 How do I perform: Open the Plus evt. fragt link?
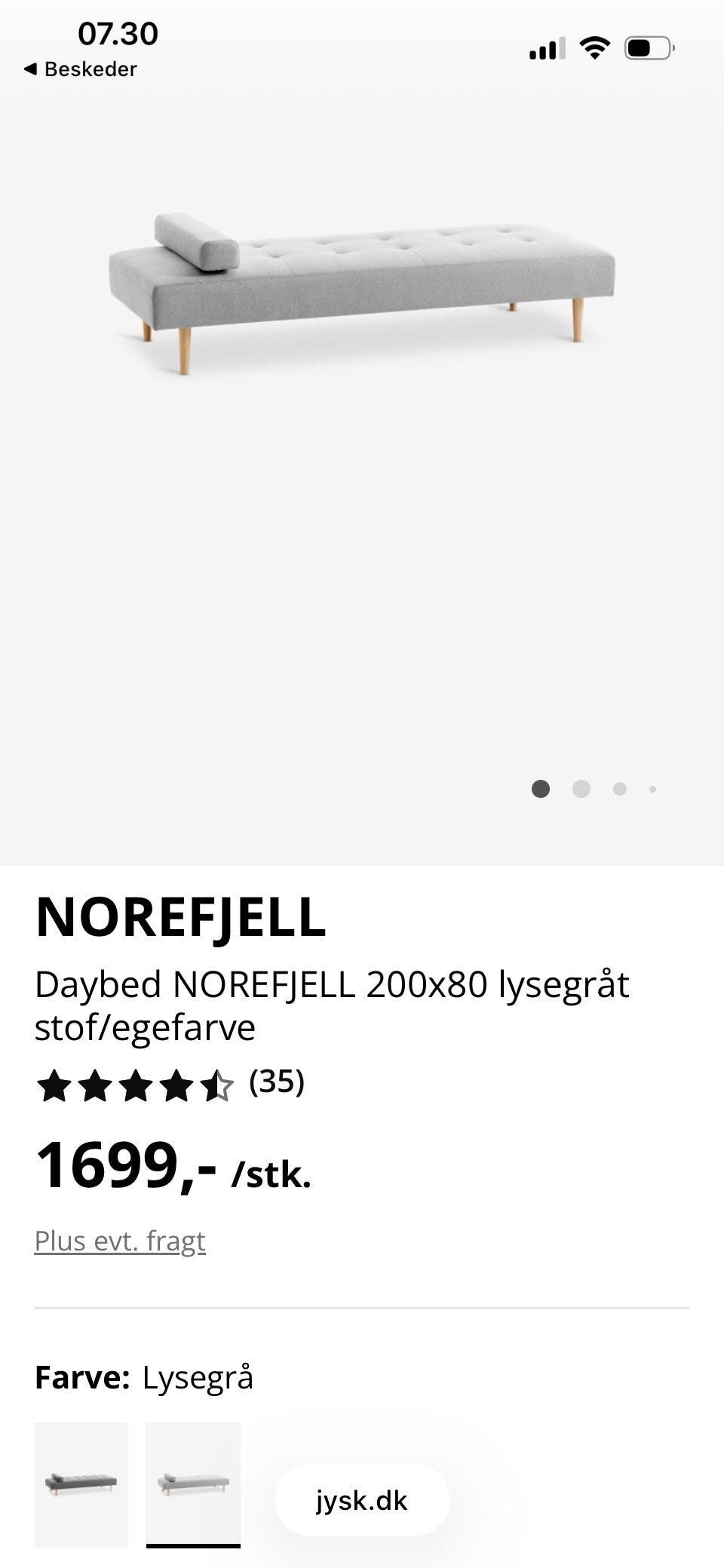pyautogui.click(x=120, y=1241)
